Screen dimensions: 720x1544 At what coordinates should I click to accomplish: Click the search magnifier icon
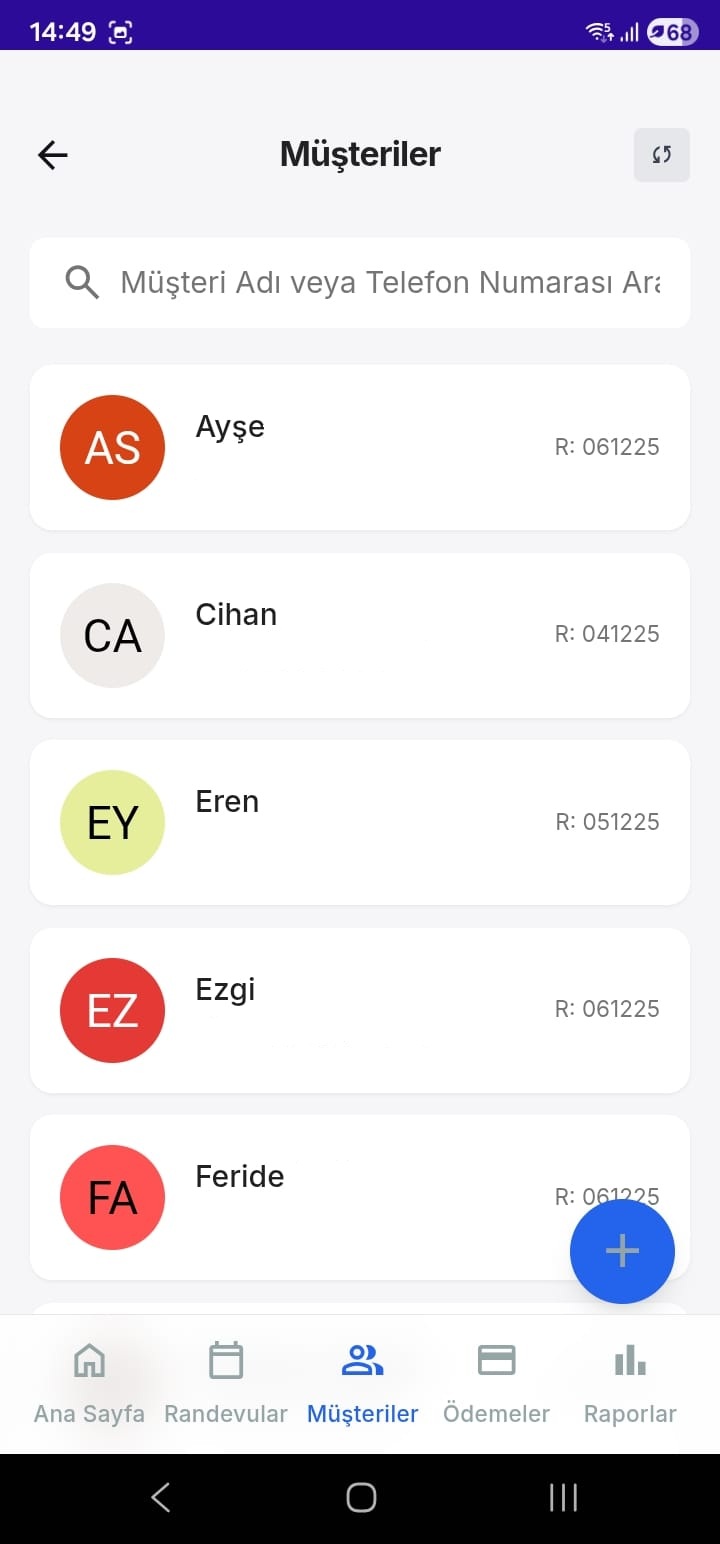click(82, 282)
